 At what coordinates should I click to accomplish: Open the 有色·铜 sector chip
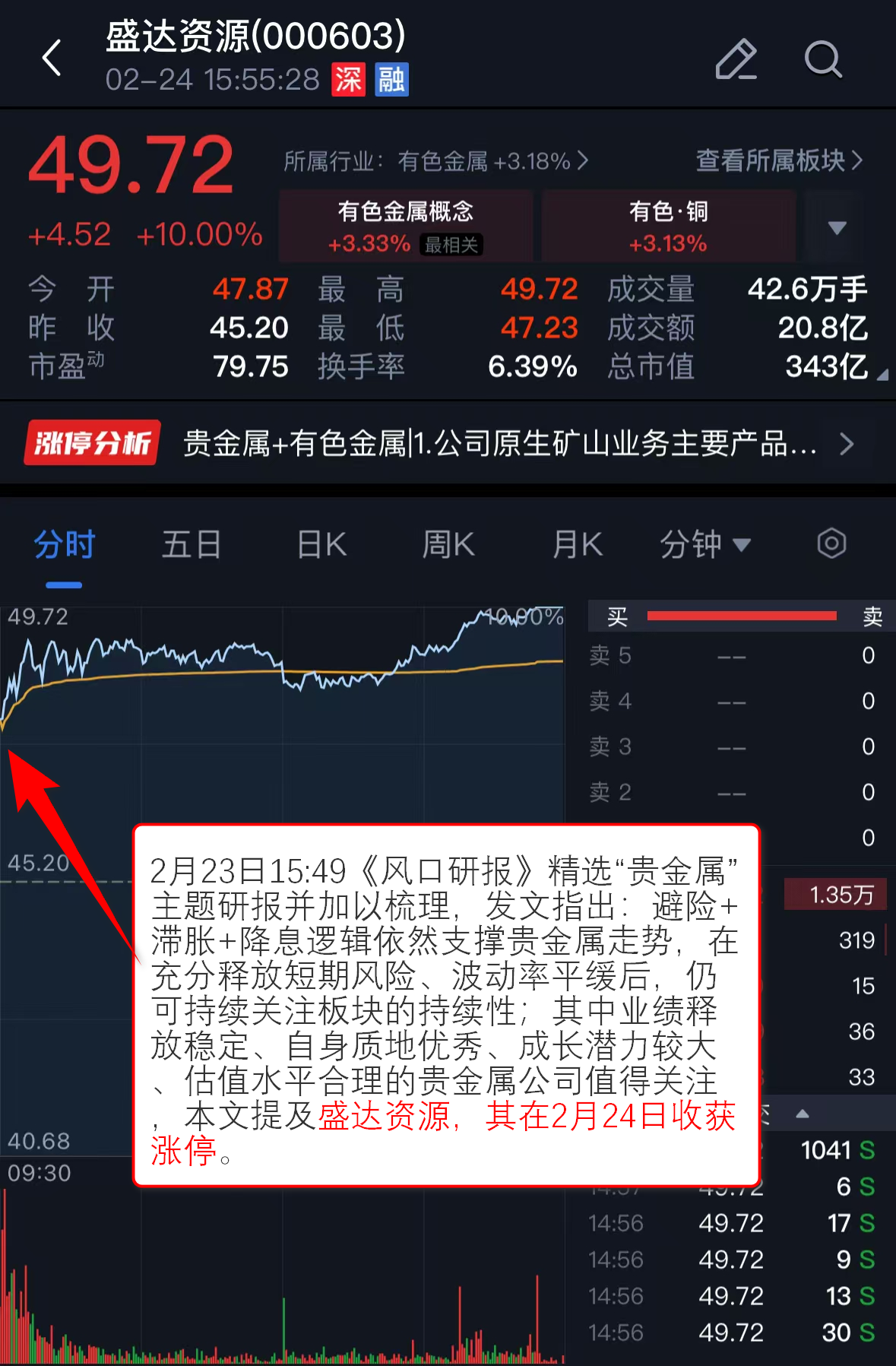coord(668,227)
